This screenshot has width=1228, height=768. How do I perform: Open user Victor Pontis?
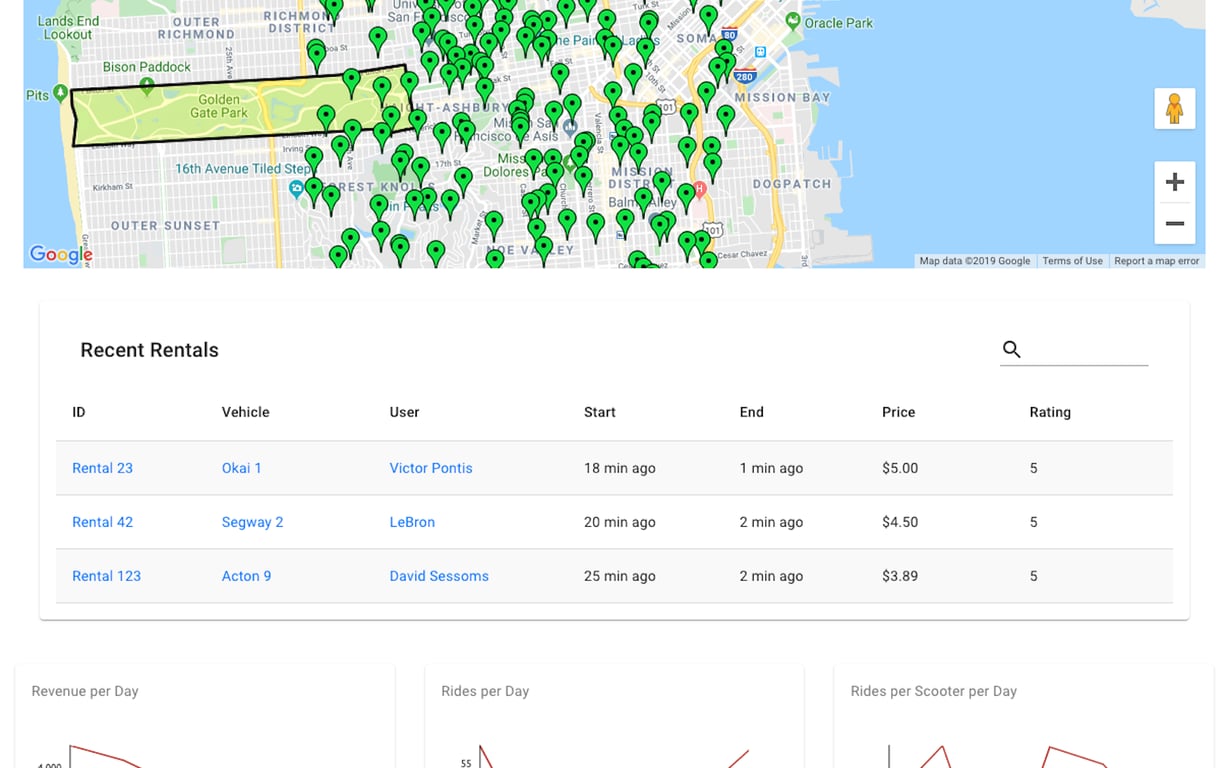pos(430,468)
